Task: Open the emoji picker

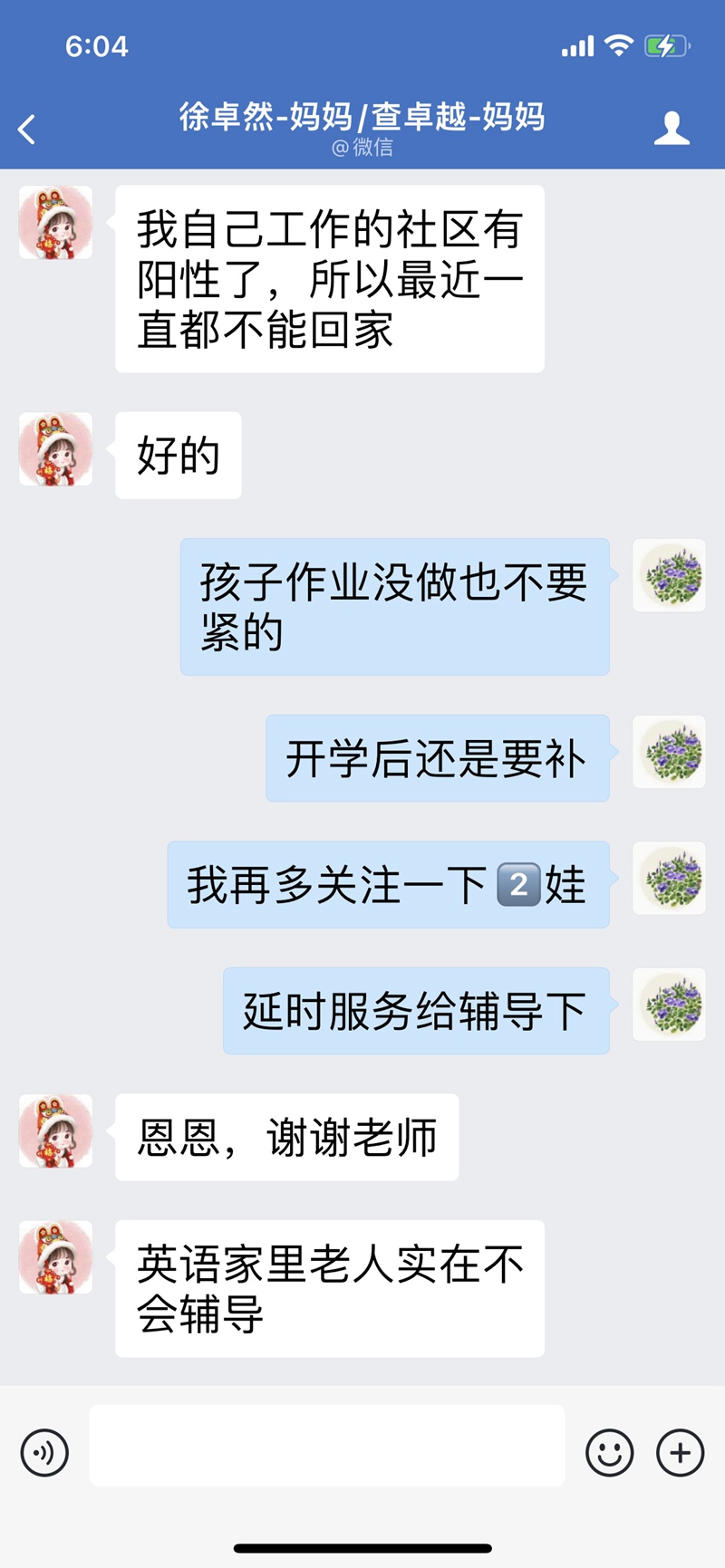Action: (x=609, y=1453)
